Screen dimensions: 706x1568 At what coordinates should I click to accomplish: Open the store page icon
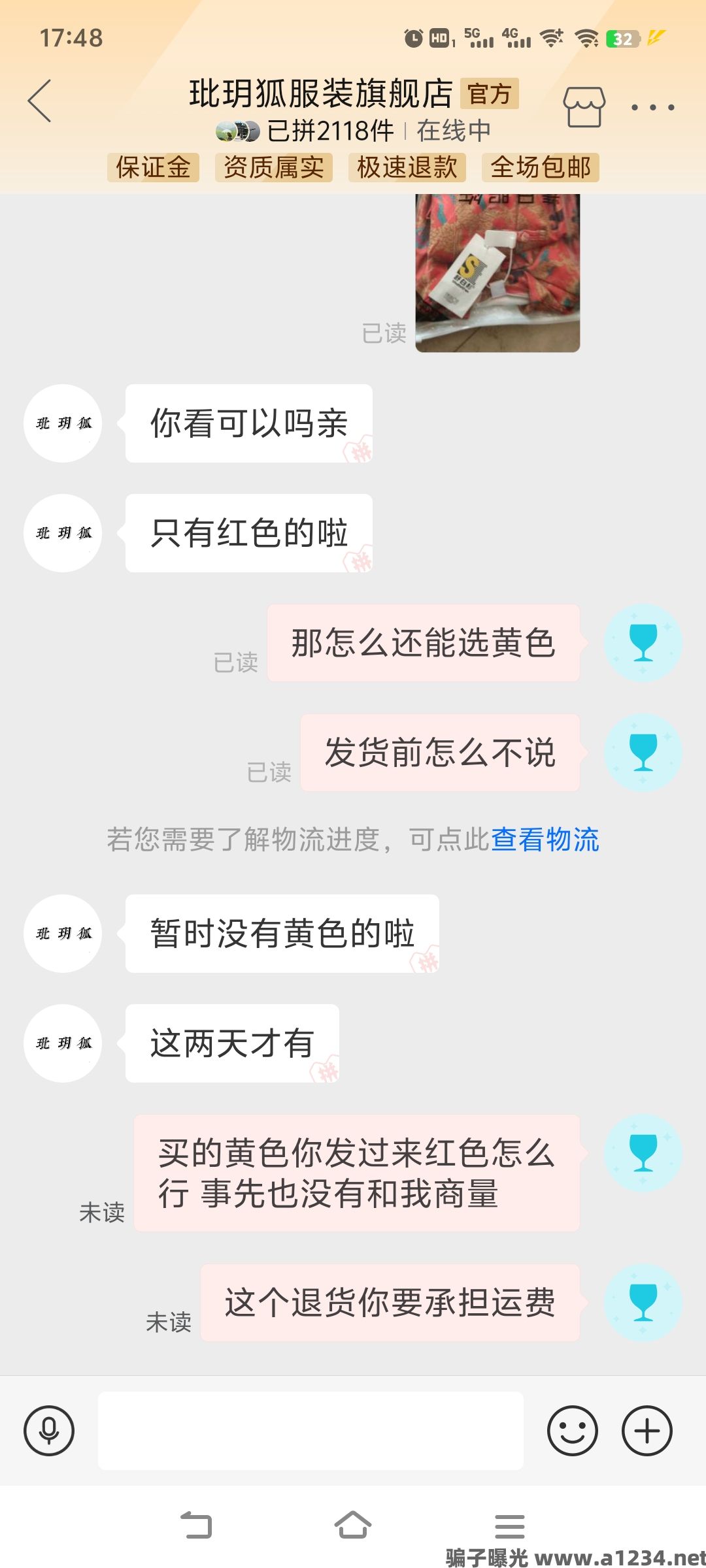coord(584,106)
